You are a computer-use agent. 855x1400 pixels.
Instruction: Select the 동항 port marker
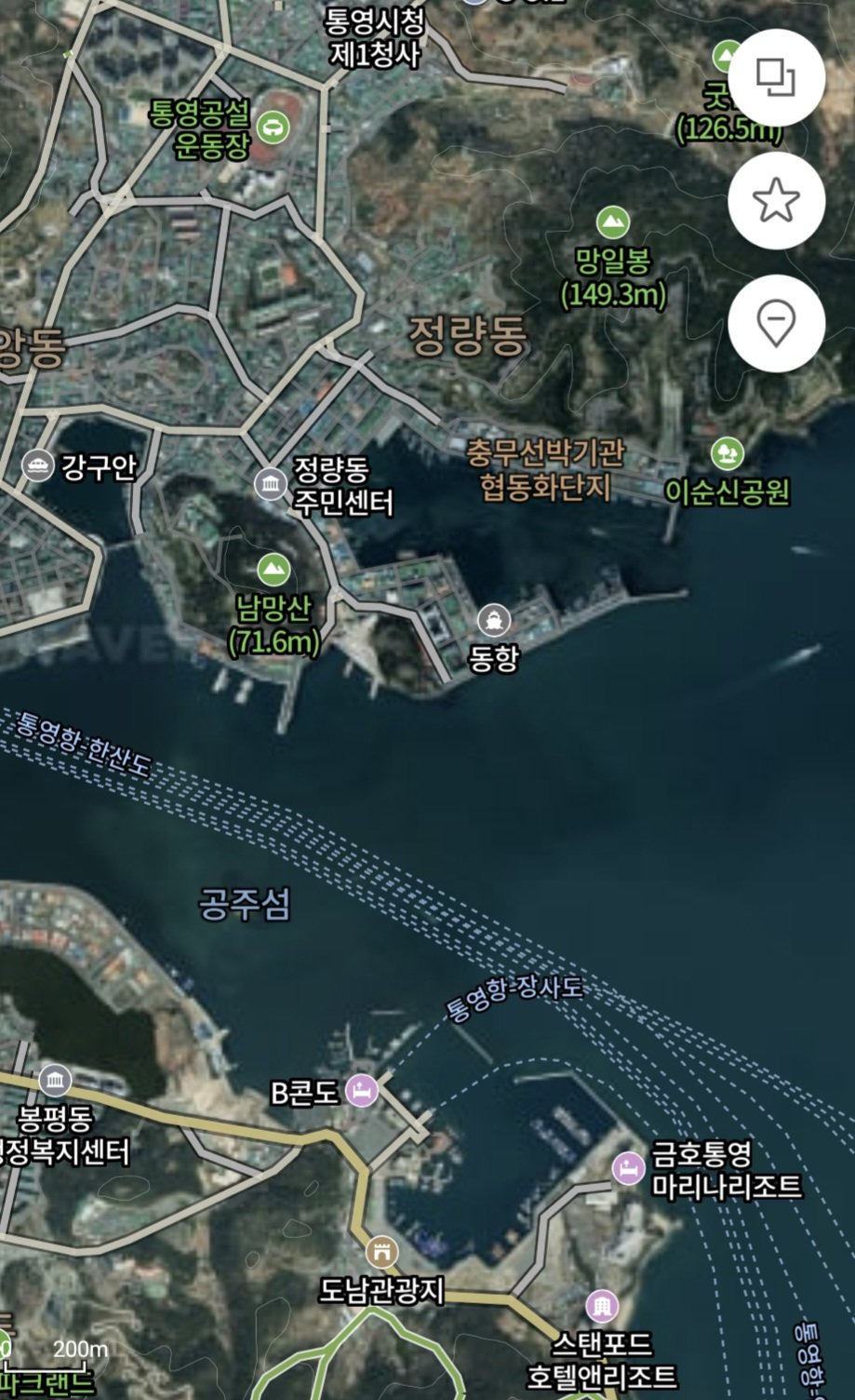click(x=493, y=619)
